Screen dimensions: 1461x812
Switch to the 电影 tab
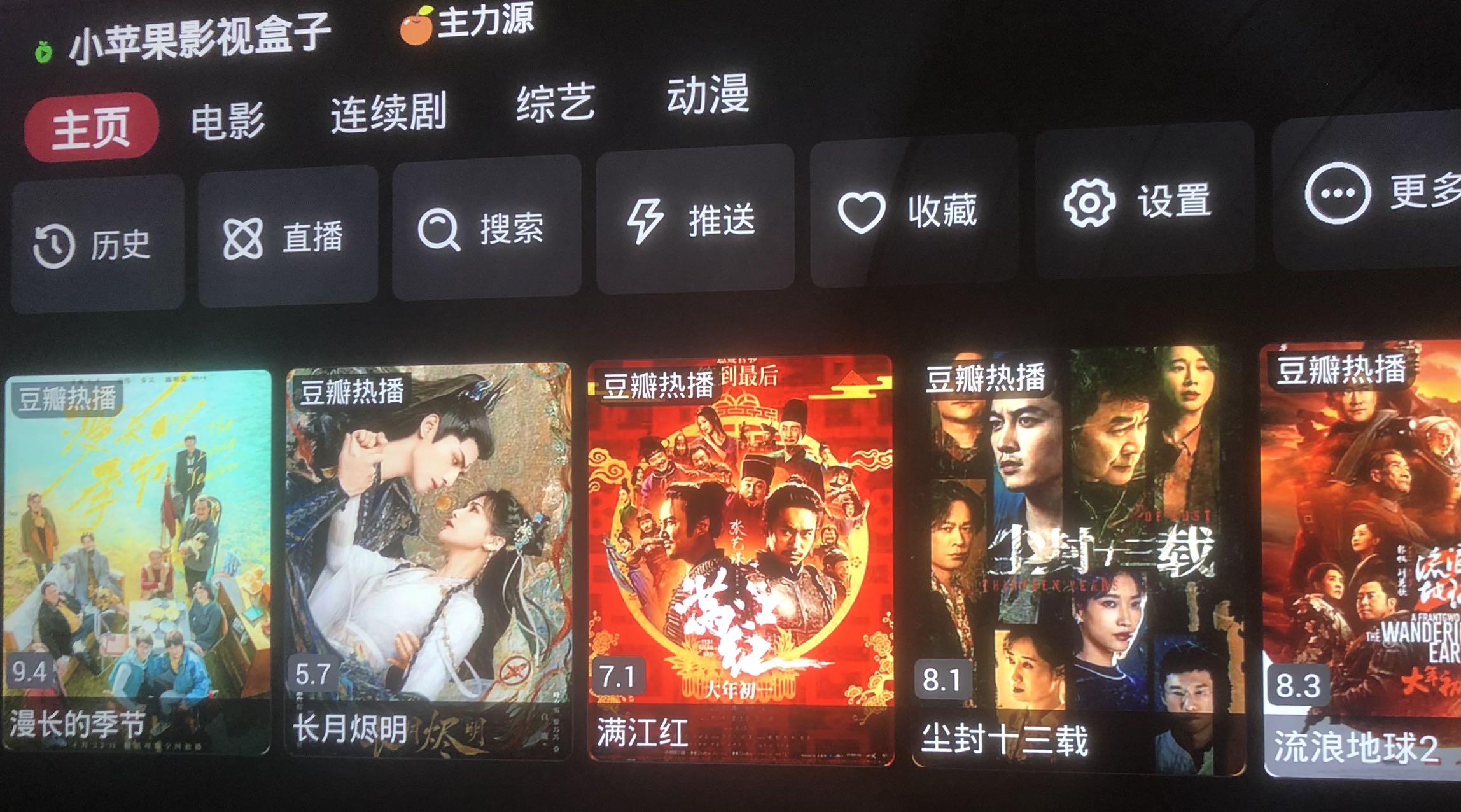[x=227, y=120]
